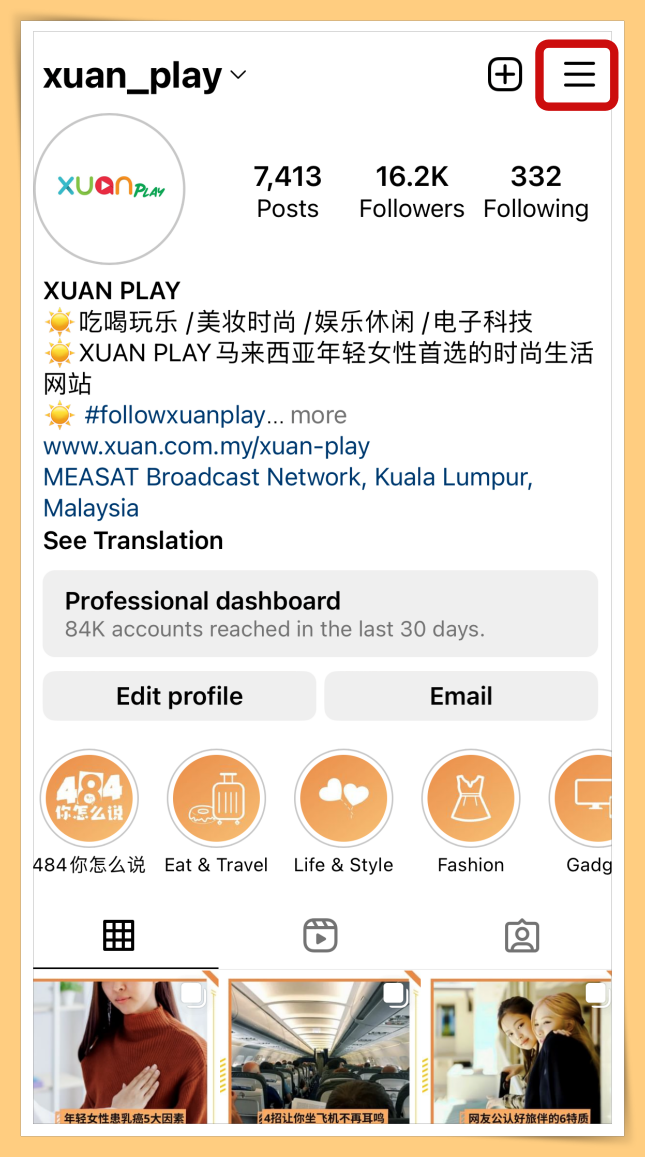Open the Fashion highlight
The image size is (645, 1157).
tap(470, 800)
